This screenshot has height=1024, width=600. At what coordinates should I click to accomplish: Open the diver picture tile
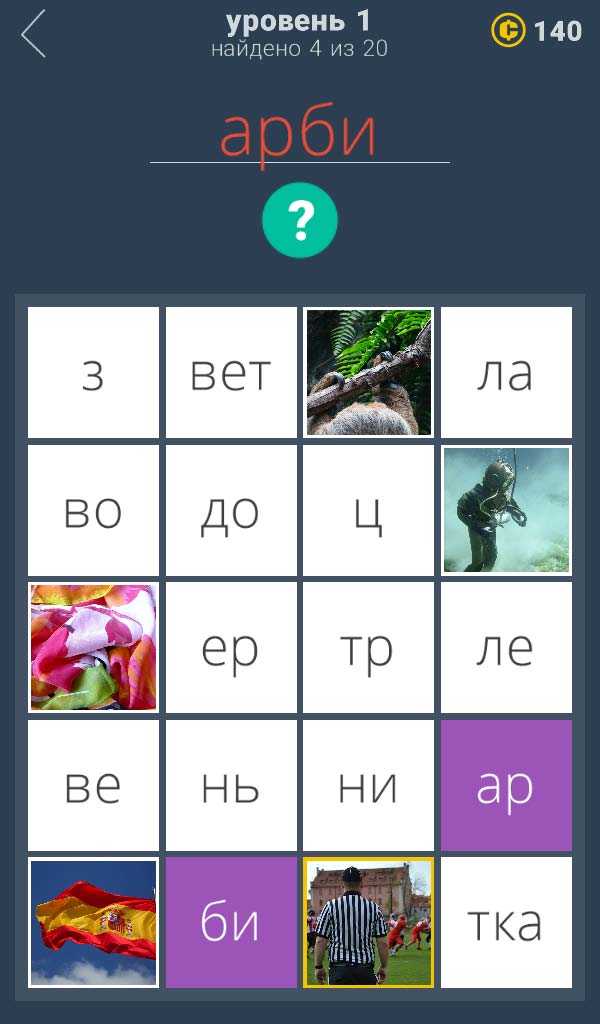coord(506,510)
